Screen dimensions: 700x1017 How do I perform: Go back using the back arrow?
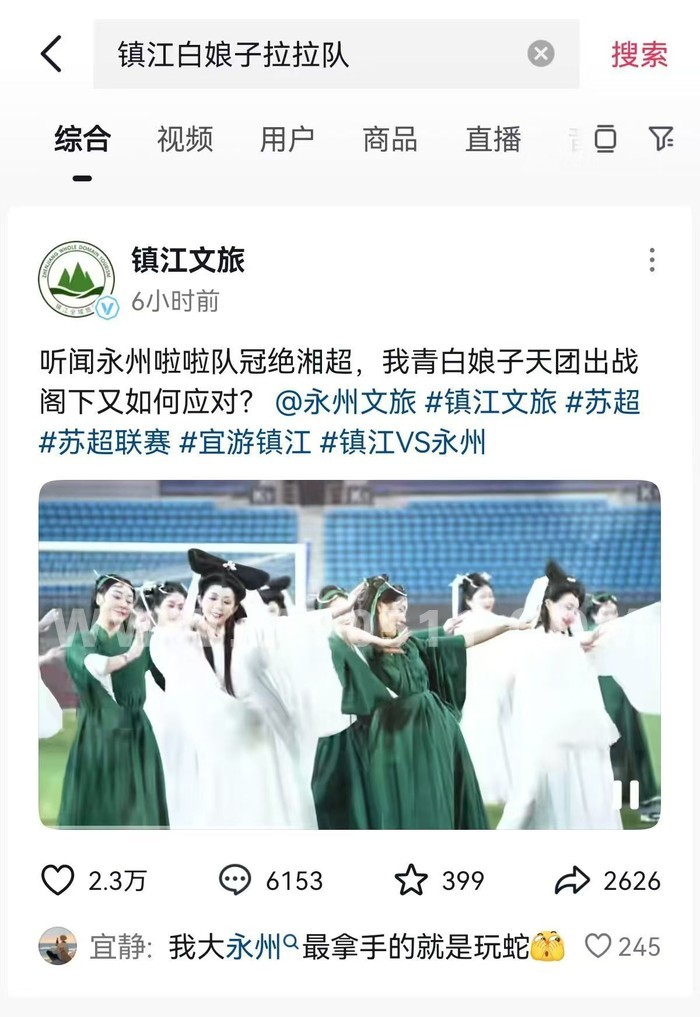pos(52,54)
